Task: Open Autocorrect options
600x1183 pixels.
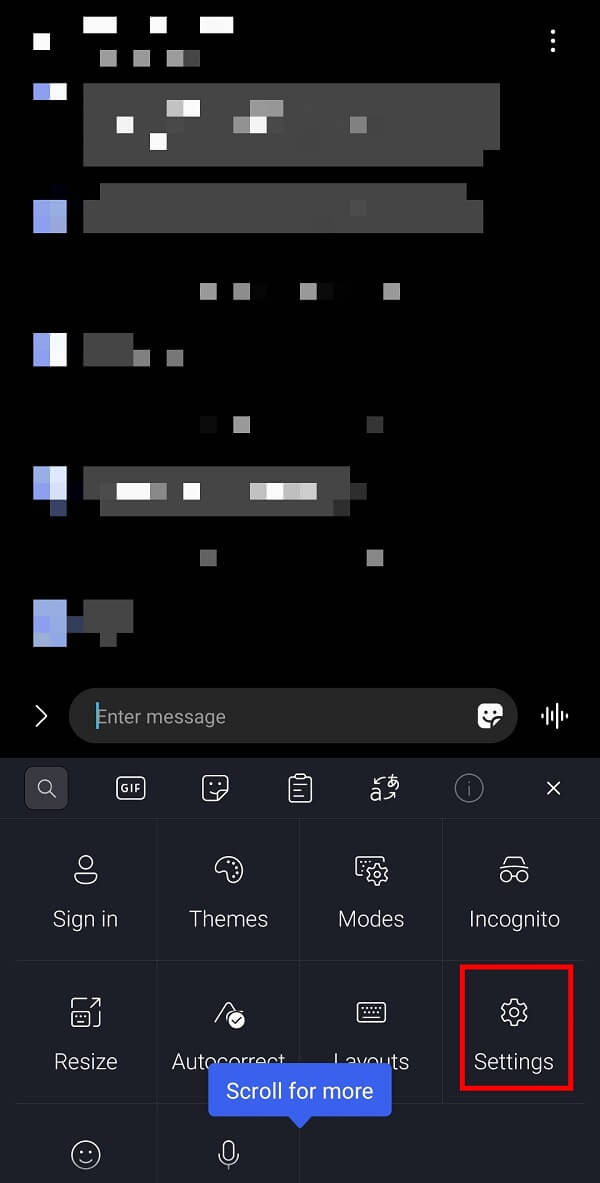Action: pyautogui.click(x=228, y=1025)
